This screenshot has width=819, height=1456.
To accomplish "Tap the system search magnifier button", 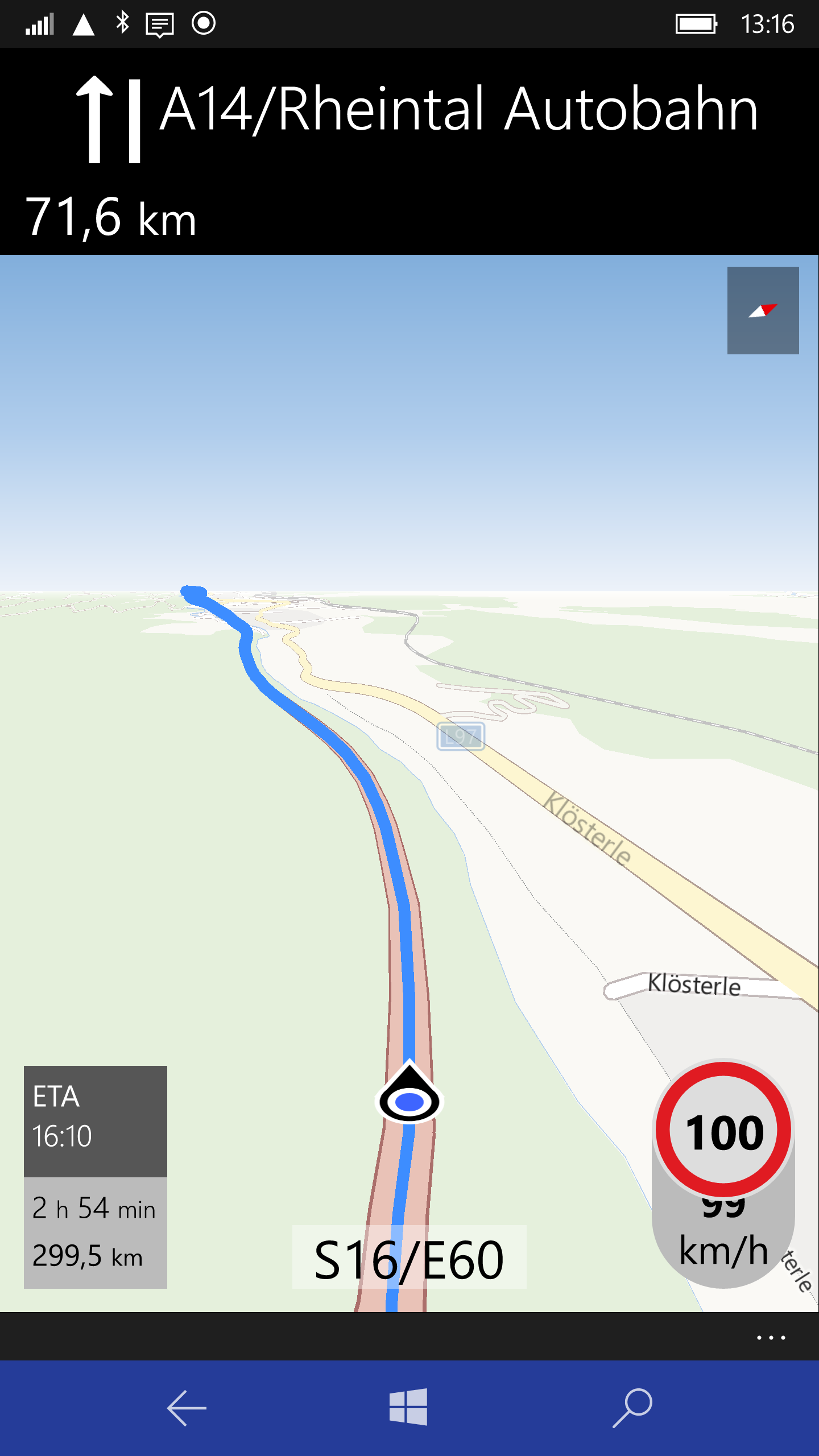I will click(x=632, y=1408).
